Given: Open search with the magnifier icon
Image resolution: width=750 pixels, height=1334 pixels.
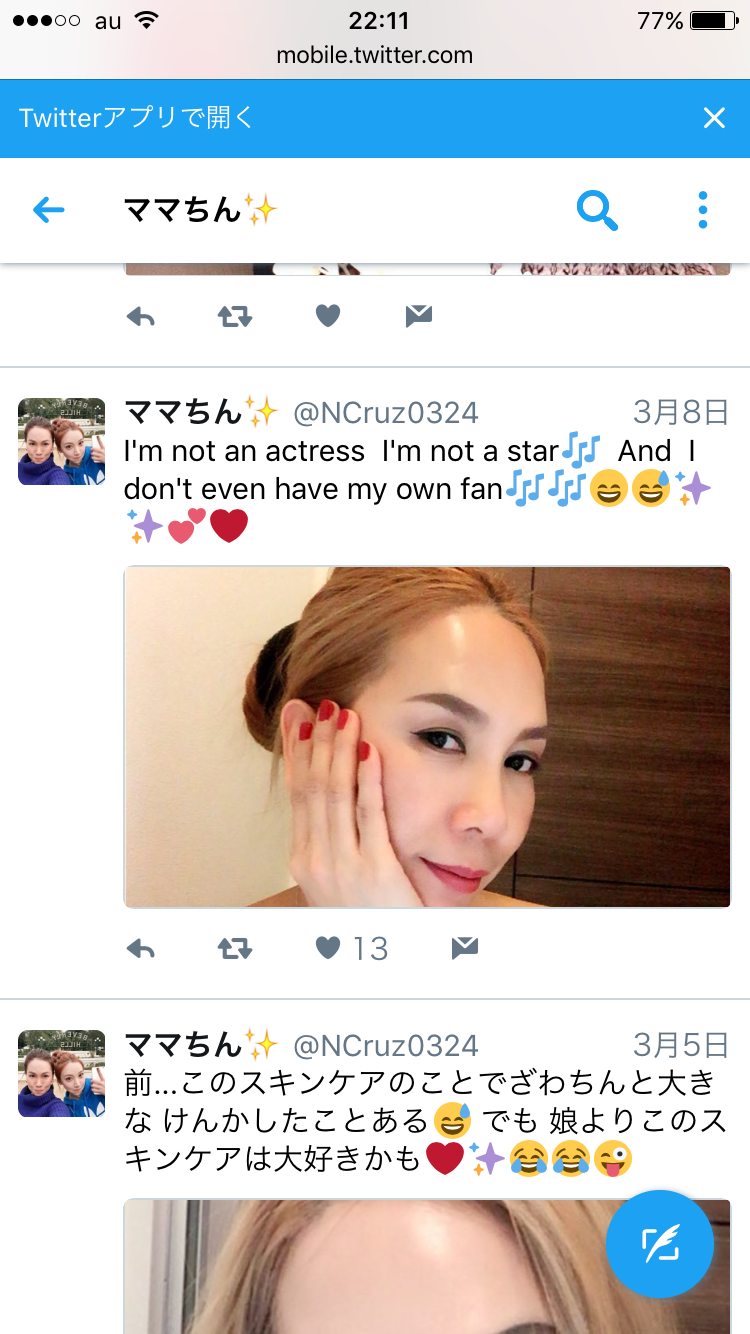Looking at the screenshot, I should coord(597,210).
